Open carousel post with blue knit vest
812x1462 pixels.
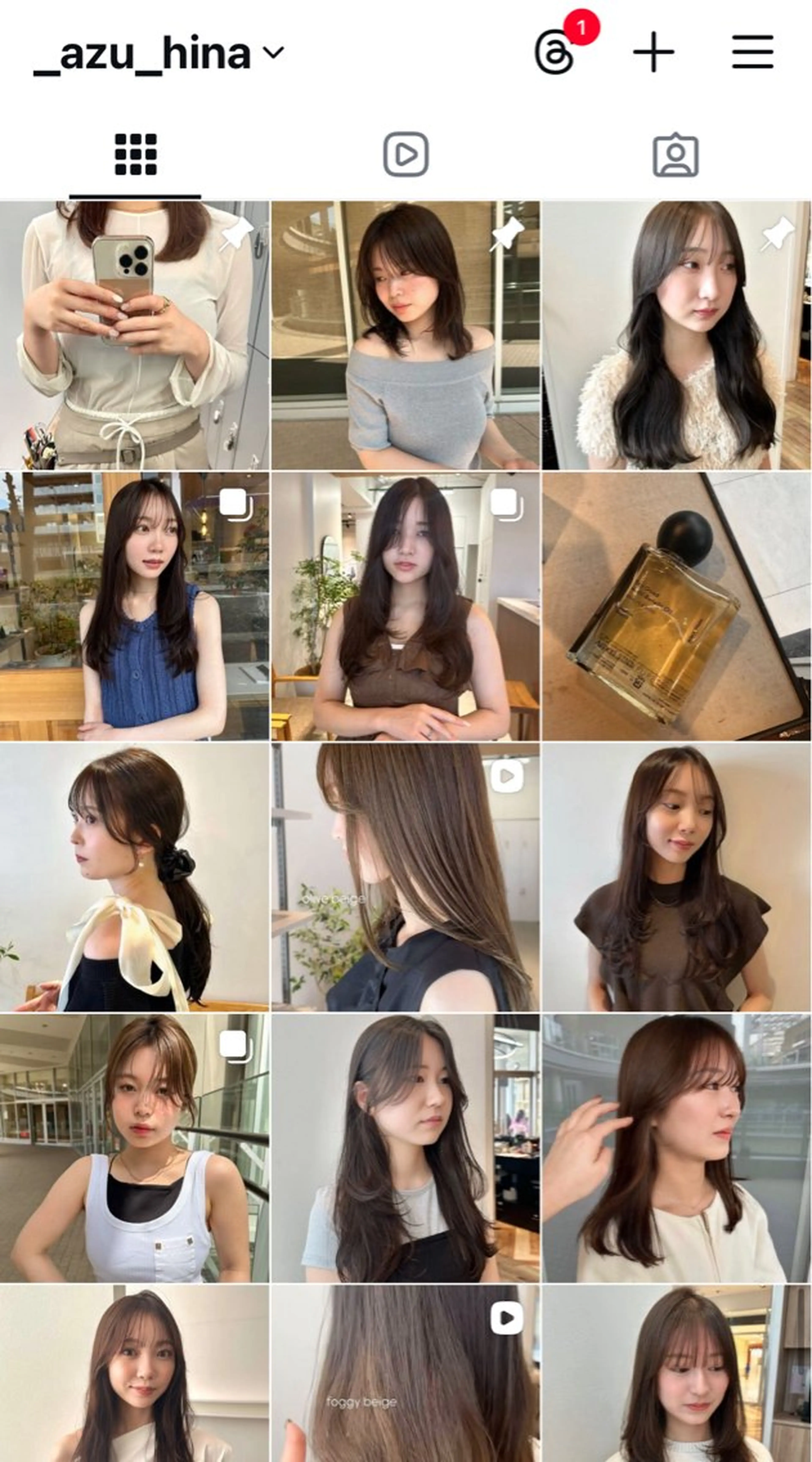(134, 606)
